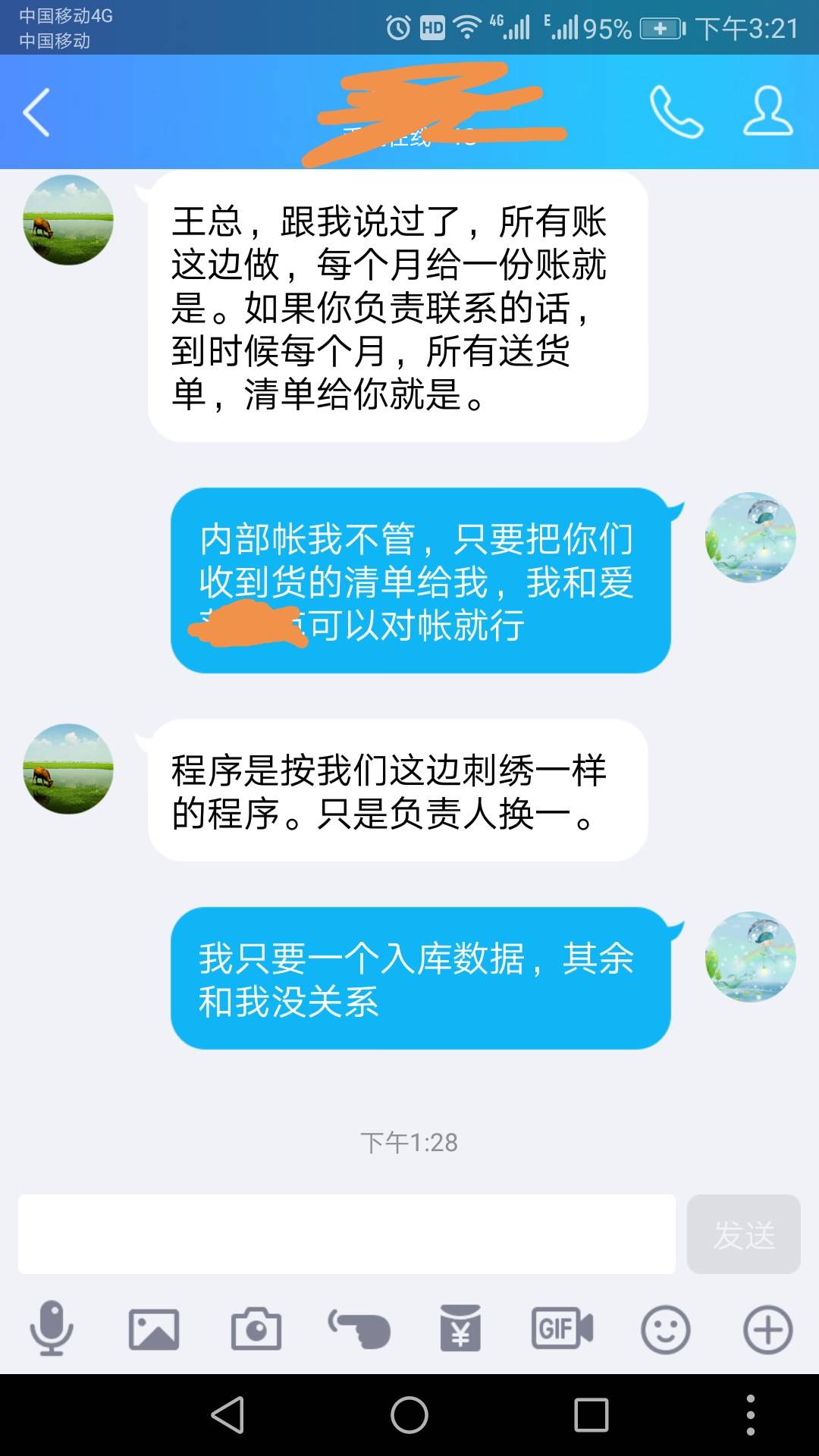Open the emoji smiley panel

(x=665, y=1329)
